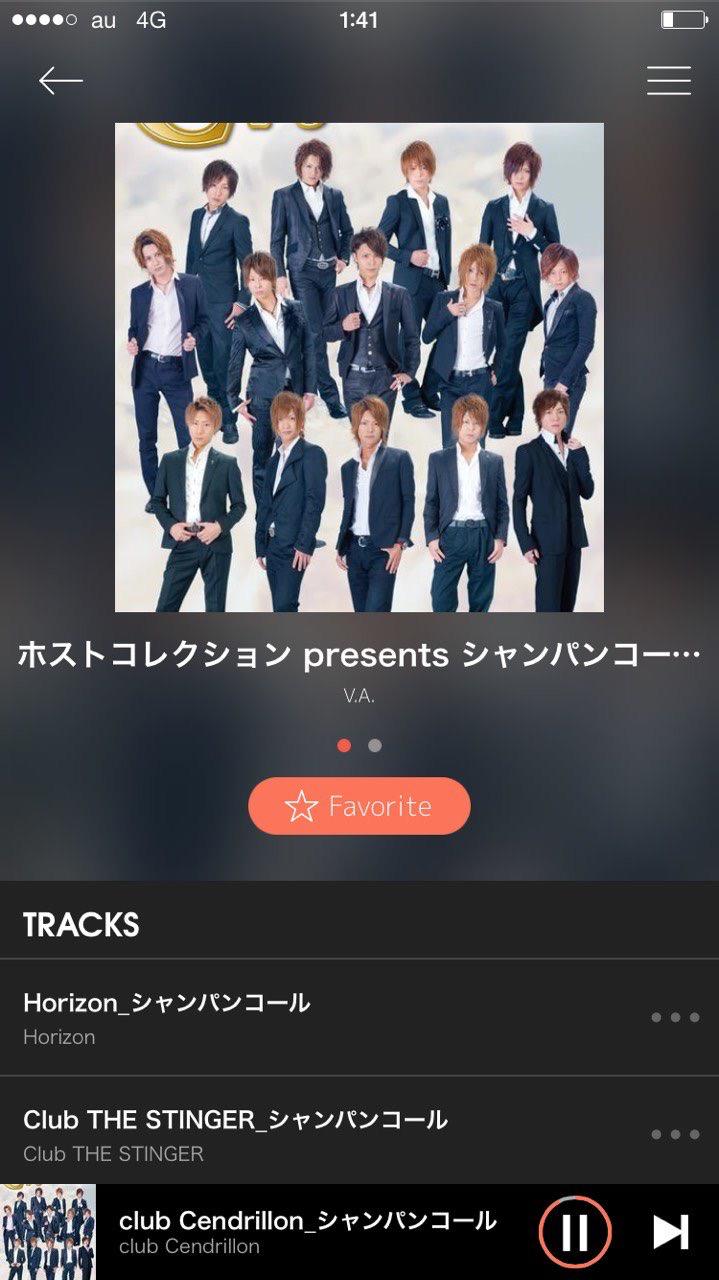Skip to the next track
Image resolution: width=719 pixels, height=1280 pixels.
(670, 1232)
